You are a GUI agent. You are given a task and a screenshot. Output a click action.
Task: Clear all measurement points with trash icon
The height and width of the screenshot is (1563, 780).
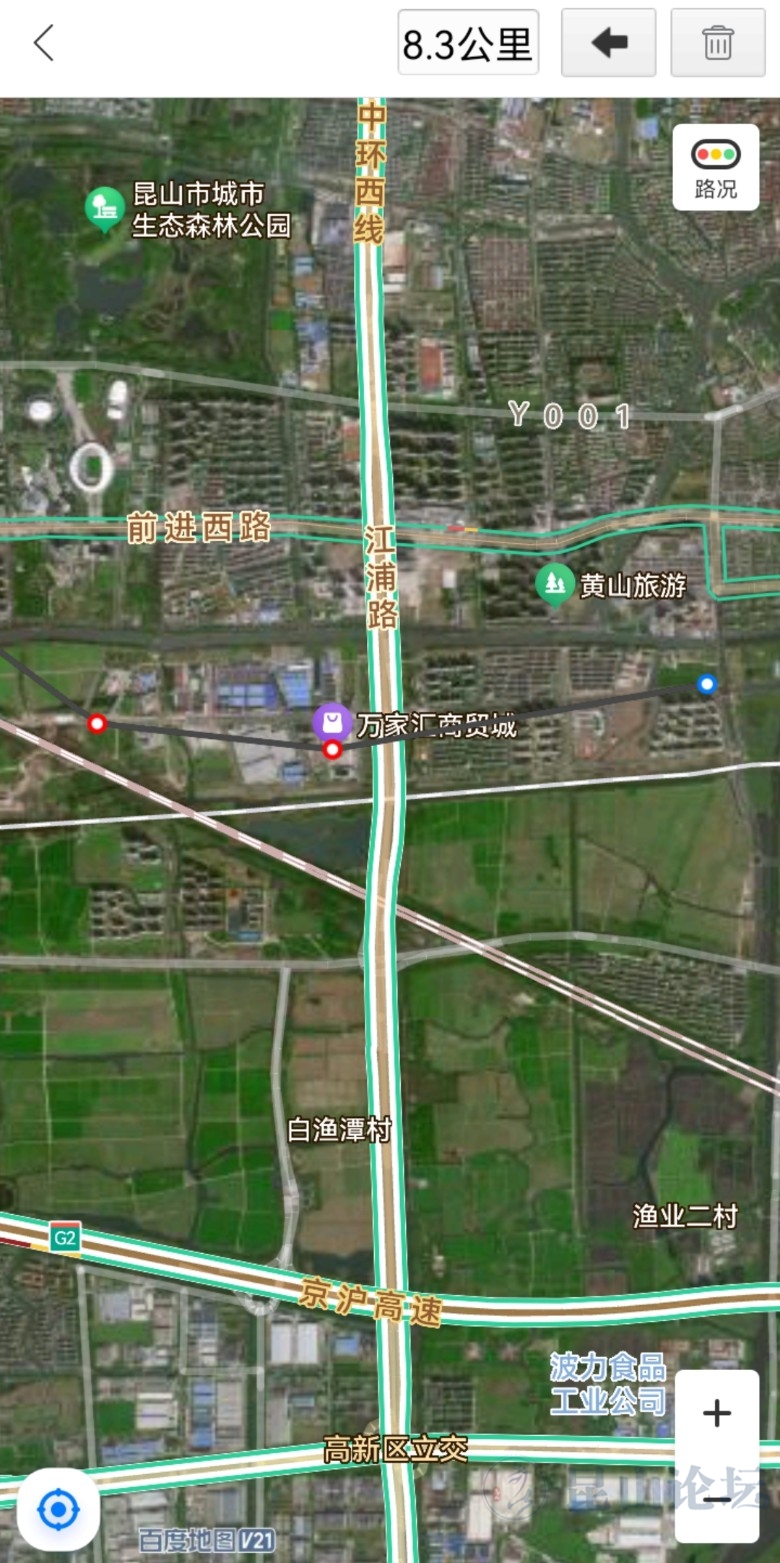717,42
